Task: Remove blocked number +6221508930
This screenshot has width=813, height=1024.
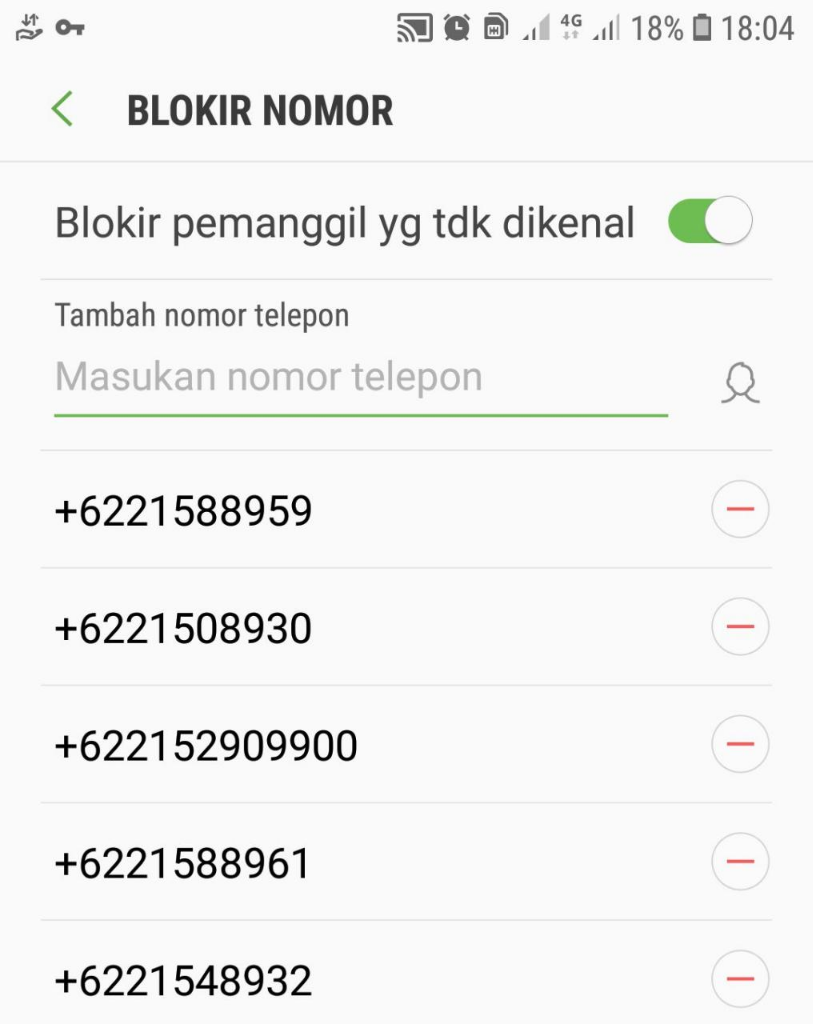Action: coord(739,627)
